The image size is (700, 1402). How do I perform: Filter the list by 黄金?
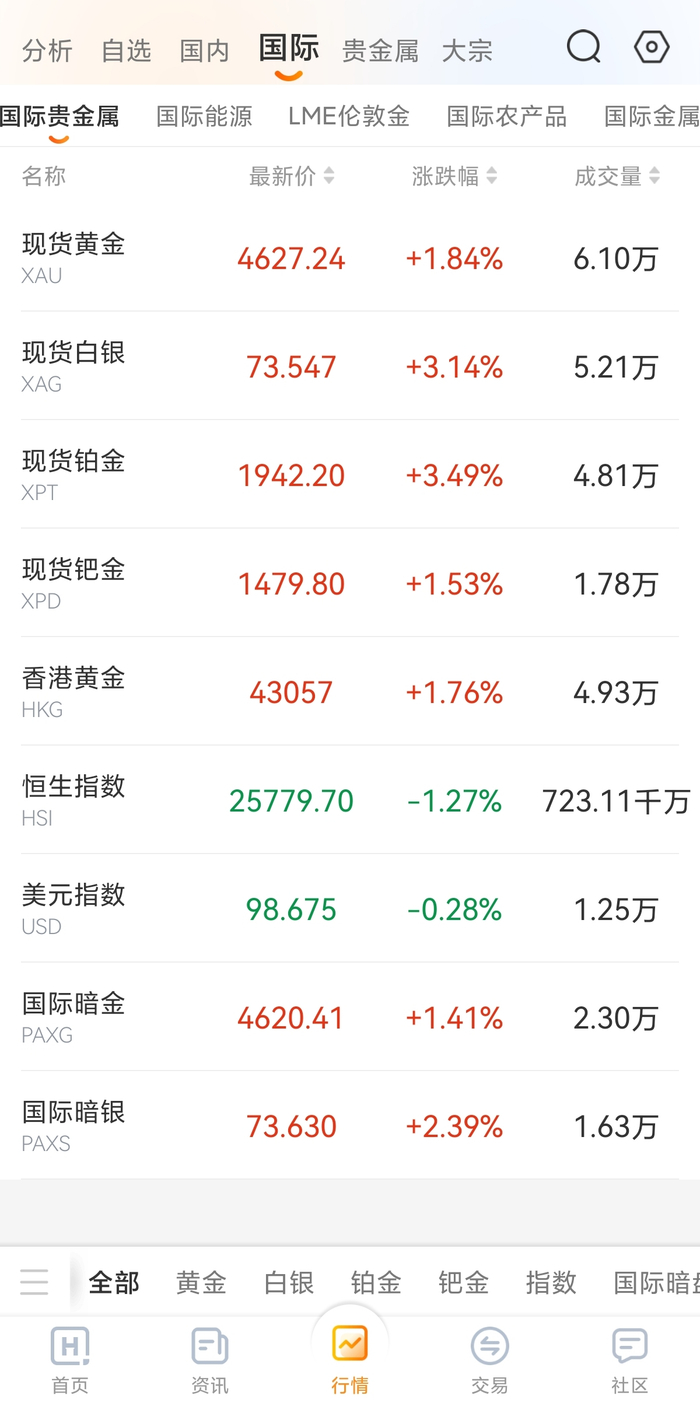(201, 1283)
